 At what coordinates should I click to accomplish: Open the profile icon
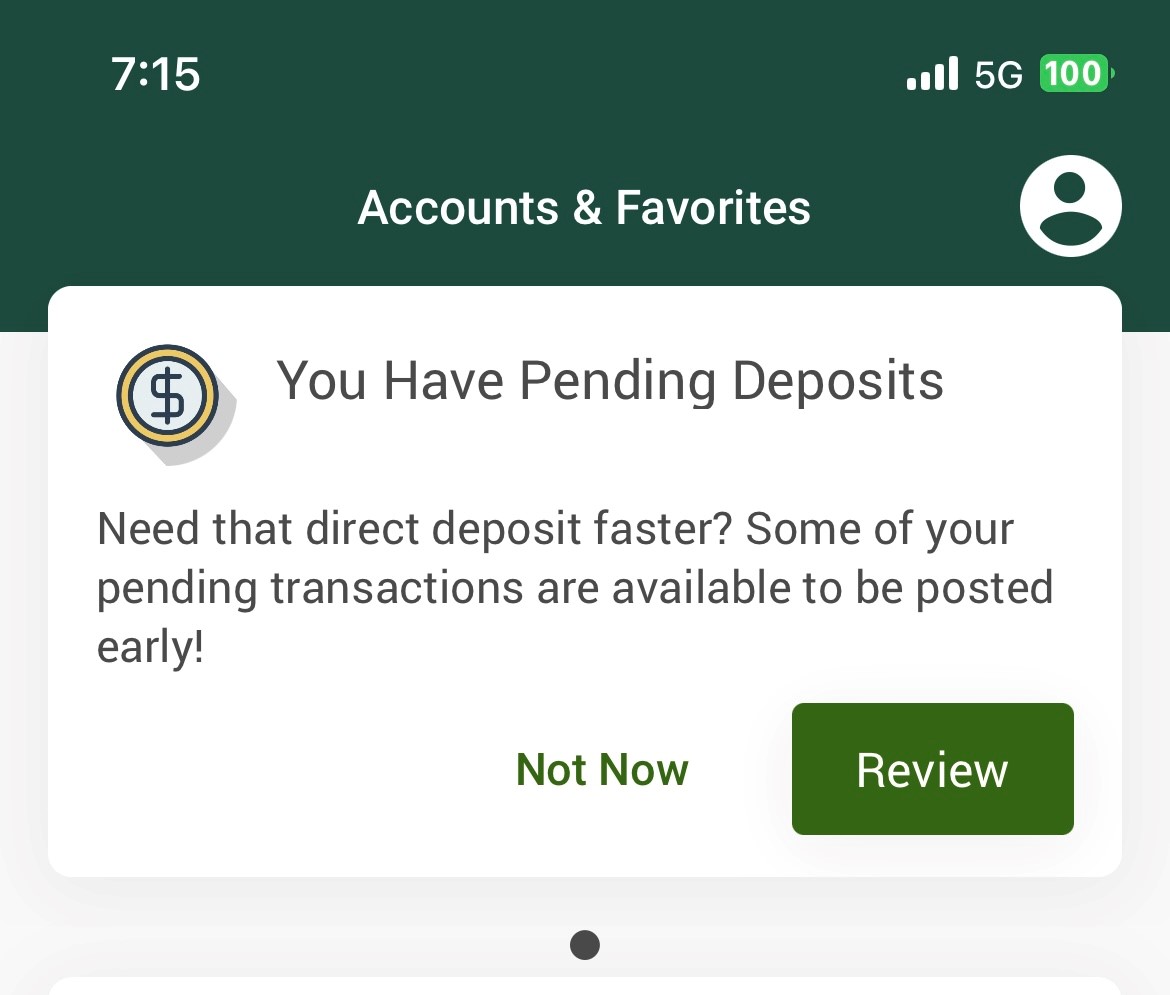point(1070,206)
